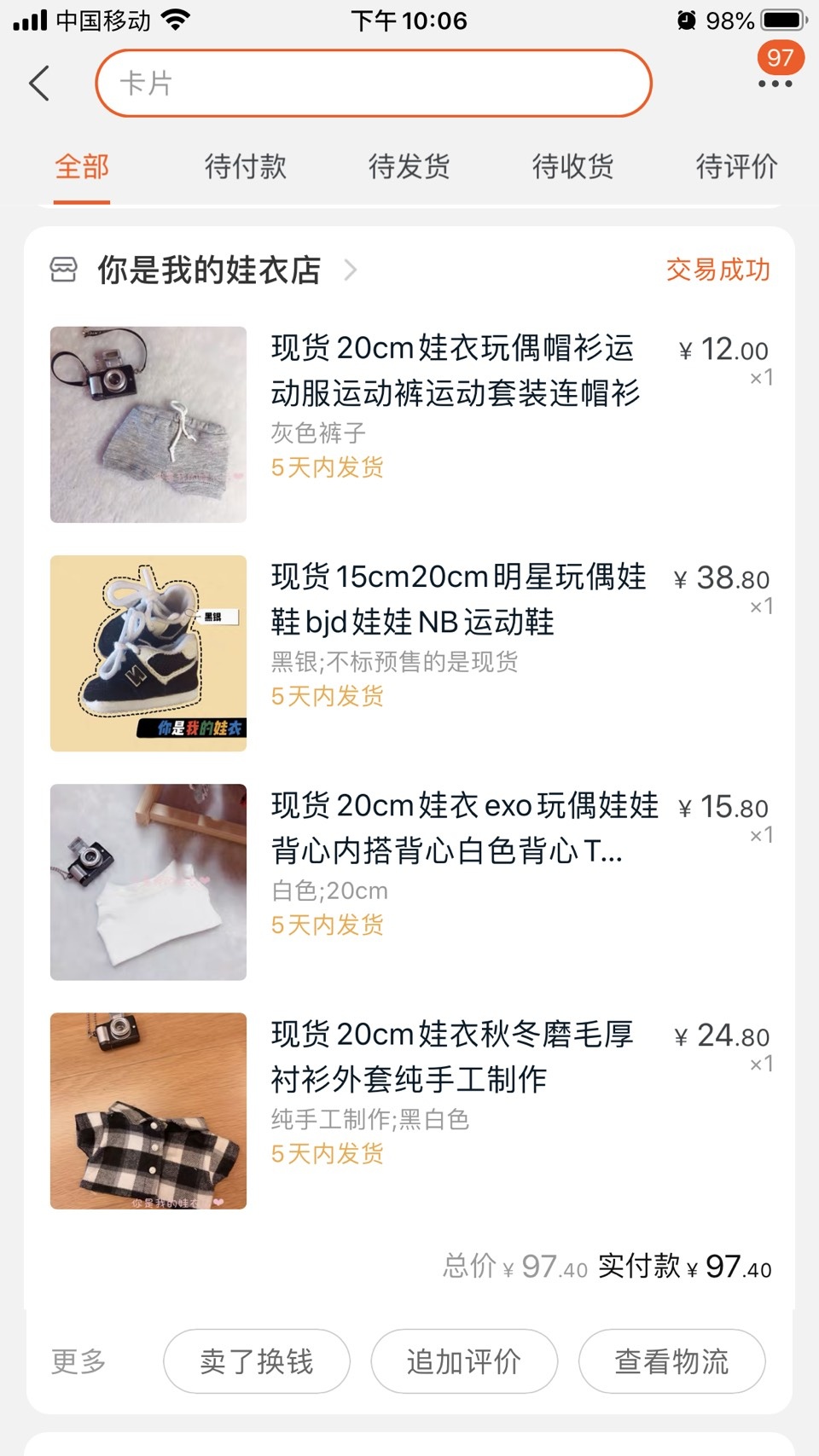The image size is (819, 1456).
Task: Switch to the 待发货 tab
Action: click(x=409, y=166)
